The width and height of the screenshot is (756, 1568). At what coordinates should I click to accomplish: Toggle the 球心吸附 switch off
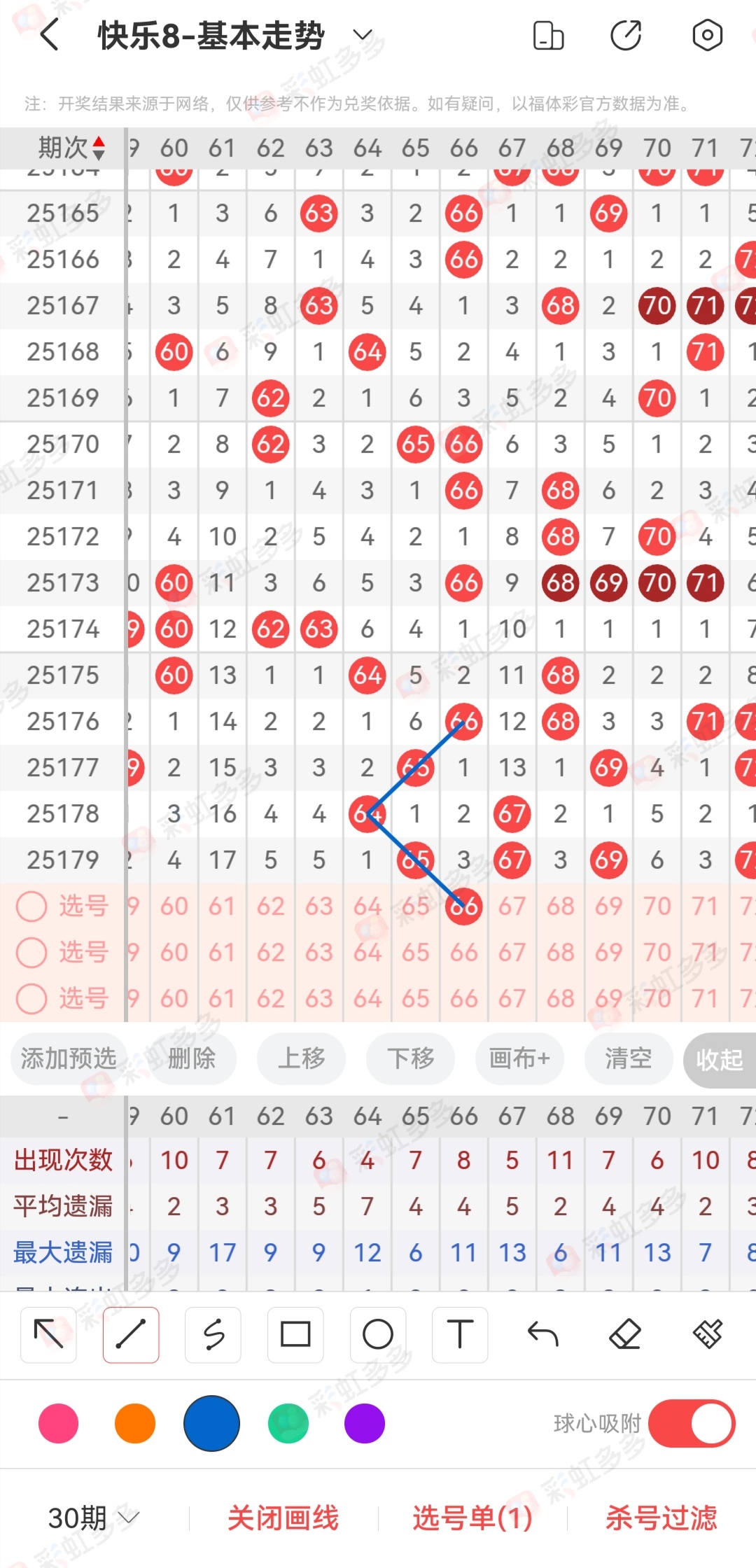(x=692, y=1423)
